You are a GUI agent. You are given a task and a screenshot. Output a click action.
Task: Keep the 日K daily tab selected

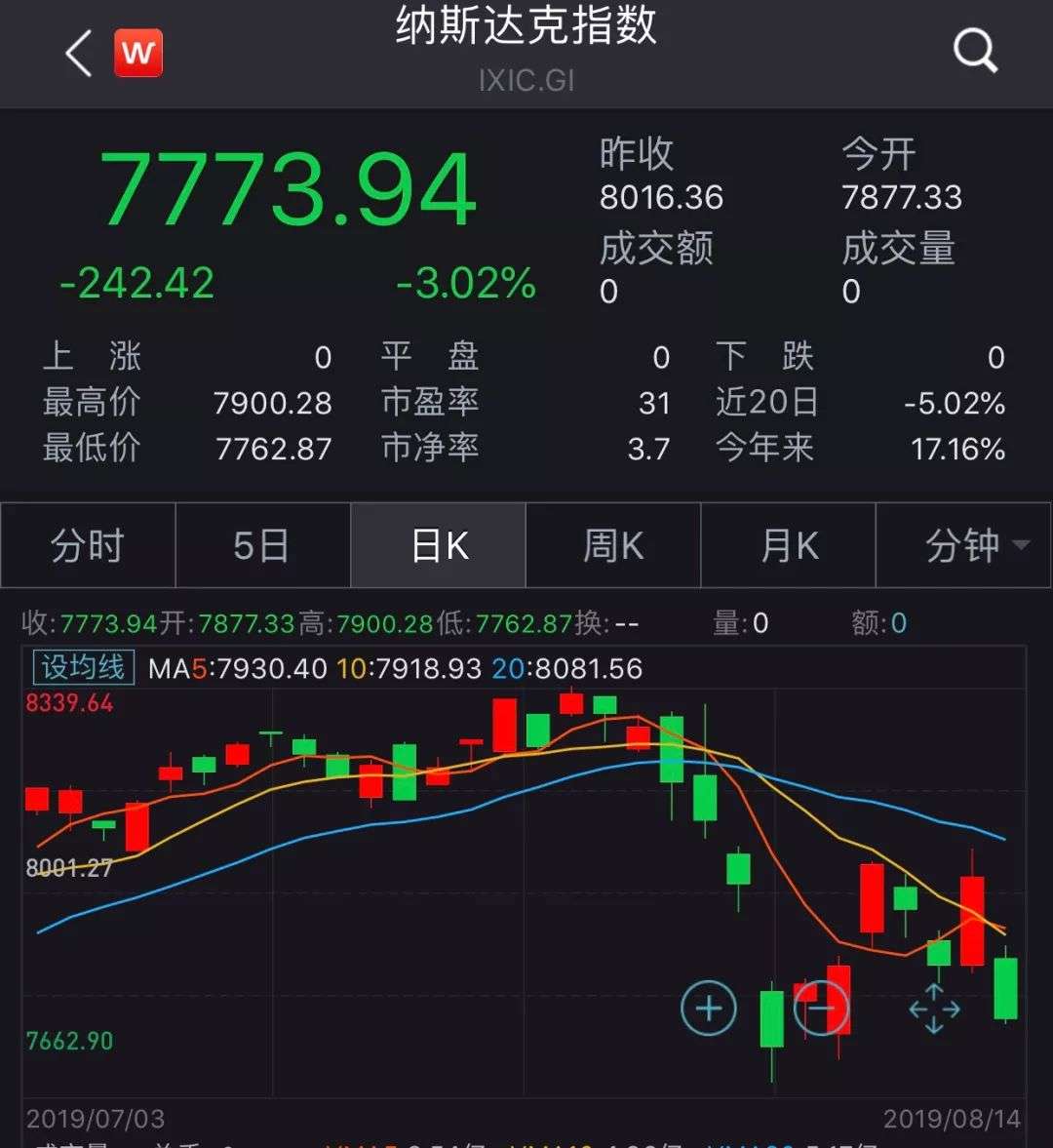437,545
